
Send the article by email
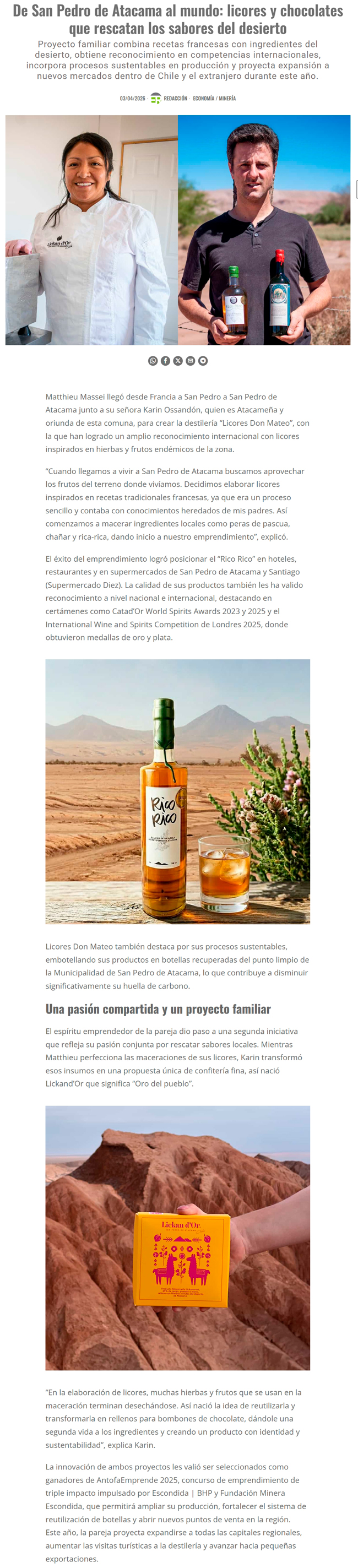click(191, 361)
